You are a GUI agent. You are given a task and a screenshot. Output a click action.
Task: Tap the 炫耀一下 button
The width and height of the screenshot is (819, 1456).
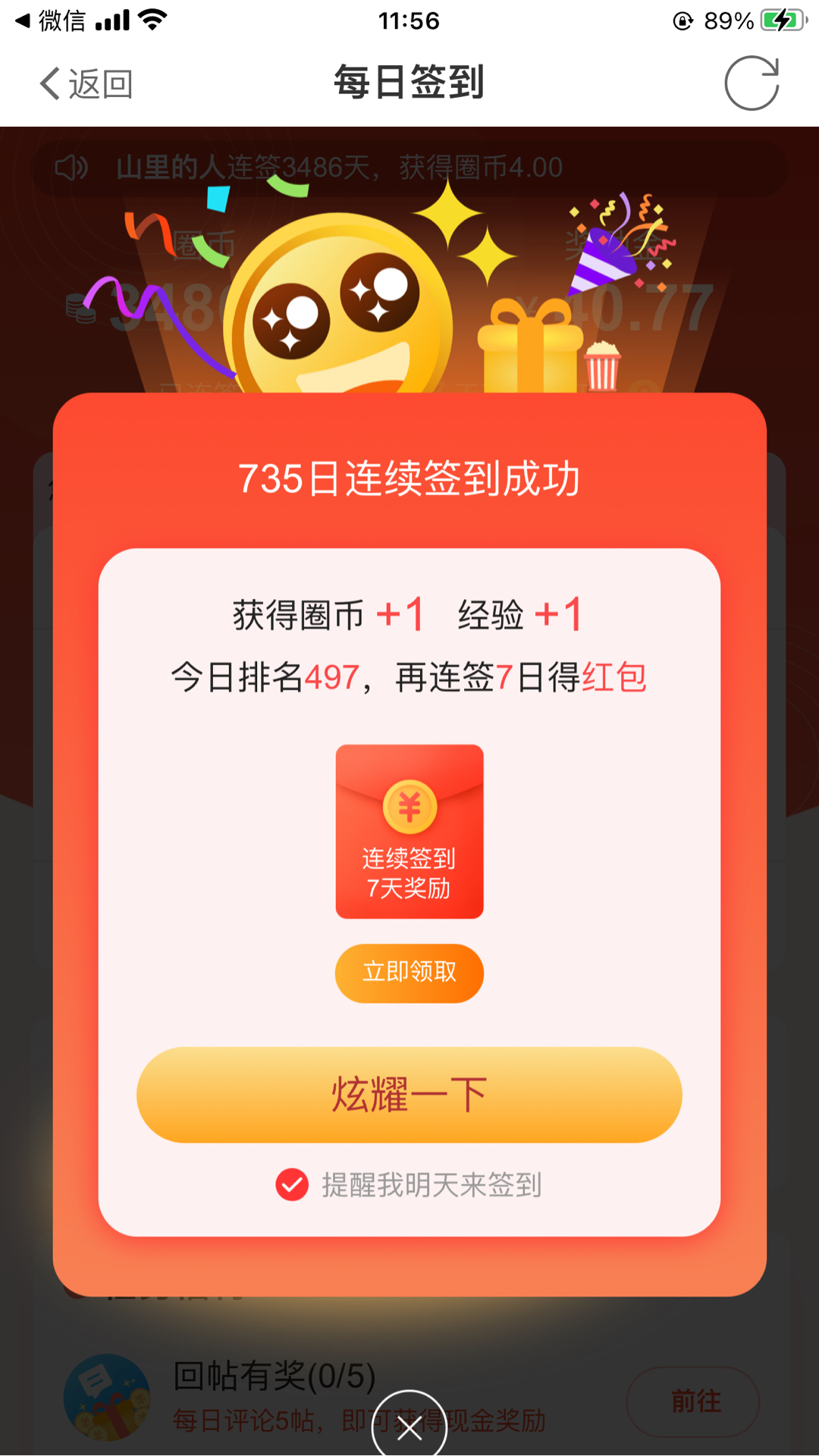(409, 1095)
